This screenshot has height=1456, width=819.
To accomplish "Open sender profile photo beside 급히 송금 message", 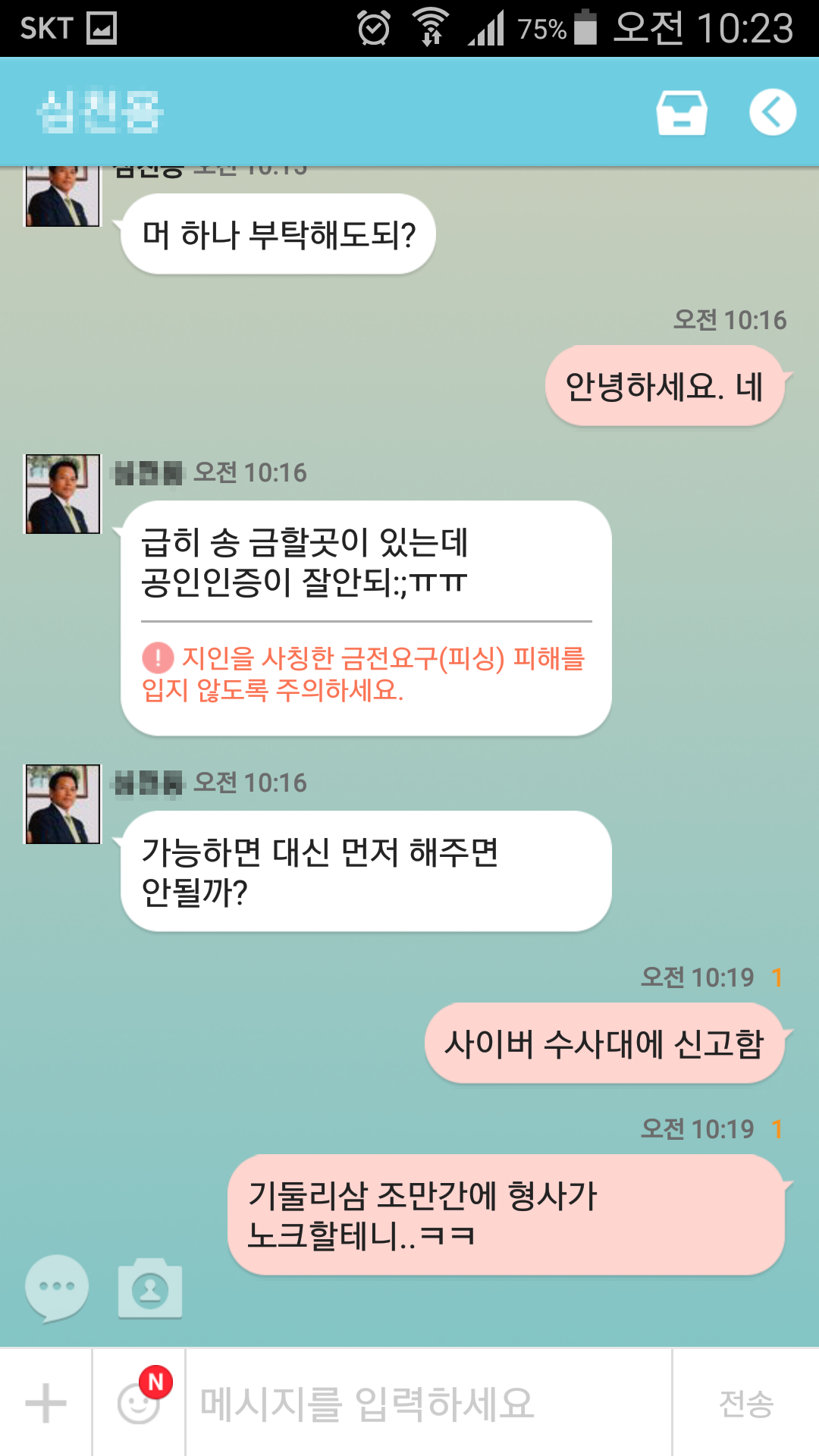I will point(63,494).
